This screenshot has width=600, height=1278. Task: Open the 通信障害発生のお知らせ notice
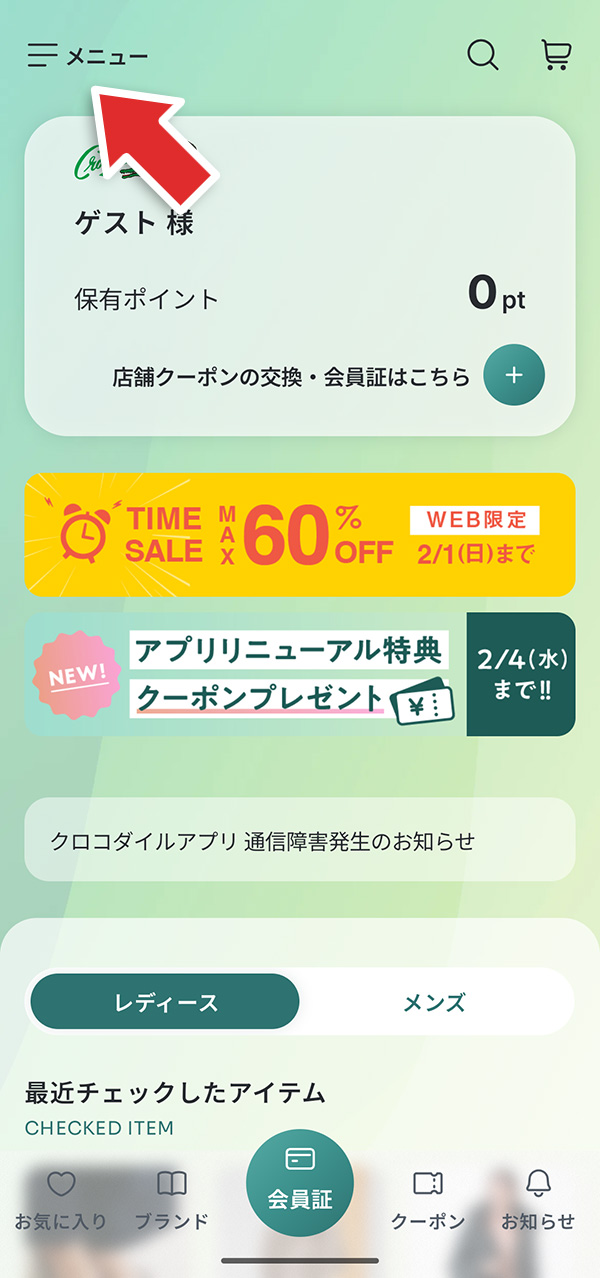[300, 840]
